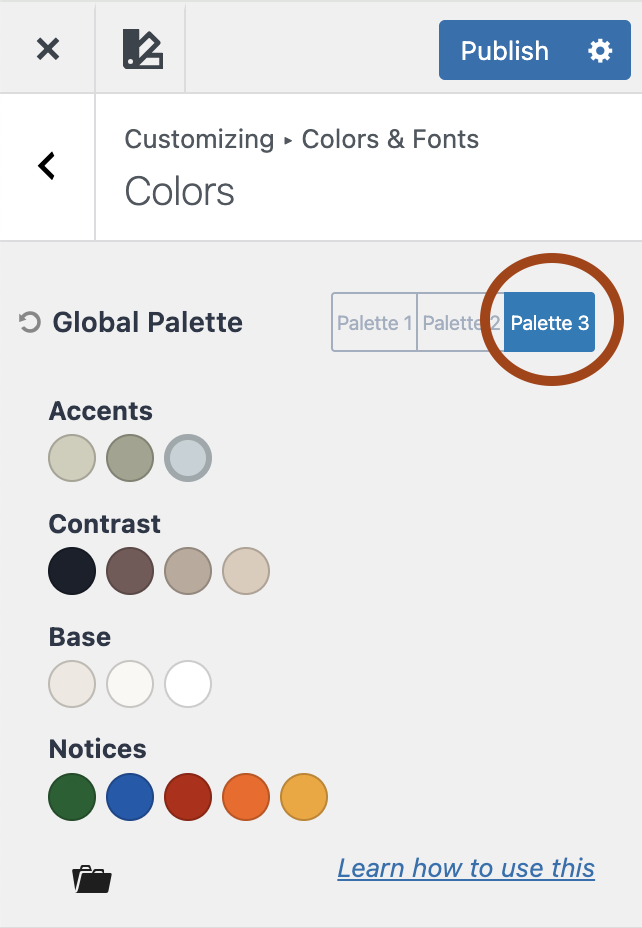Image resolution: width=642 pixels, height=928 pixels.
Task: Open the design styles icon
Action: pos(141,49)
